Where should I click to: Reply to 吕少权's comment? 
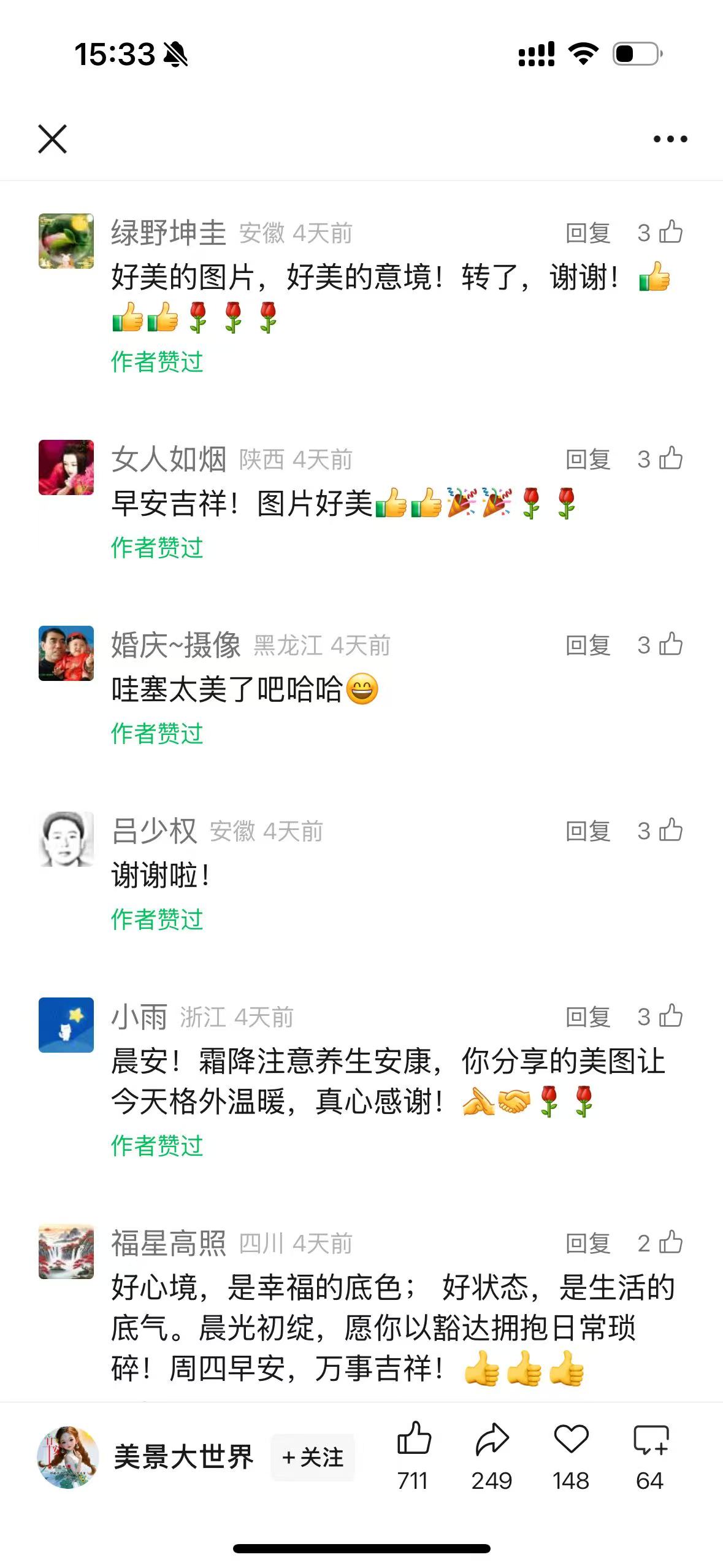tap(587, 831)
